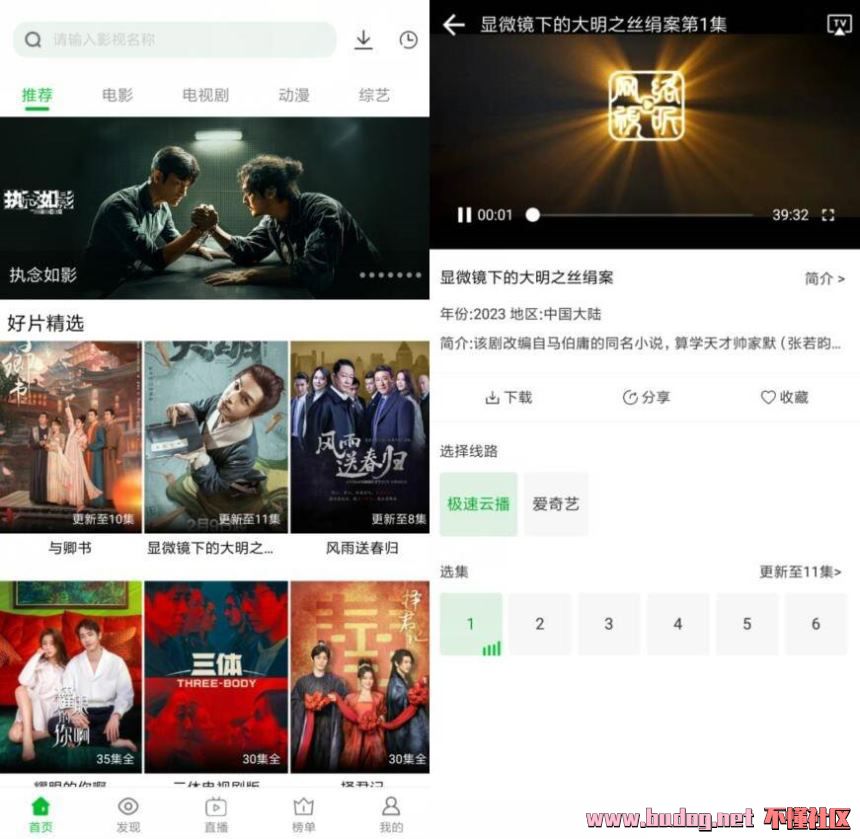
Task: Switch to the 电视剧 tab
Action: pos(205,95)
